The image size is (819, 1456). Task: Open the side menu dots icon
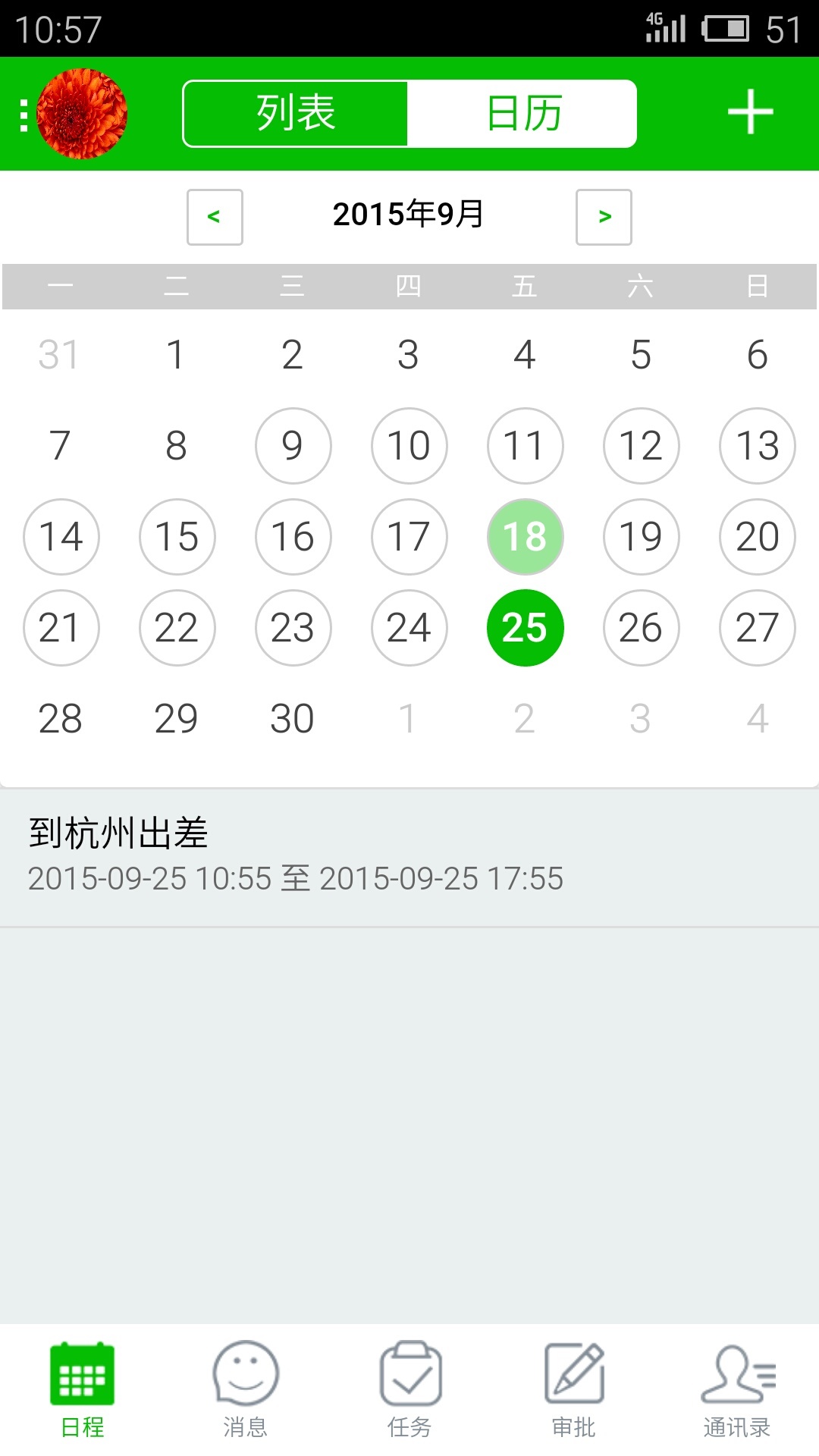pos(23,112)
